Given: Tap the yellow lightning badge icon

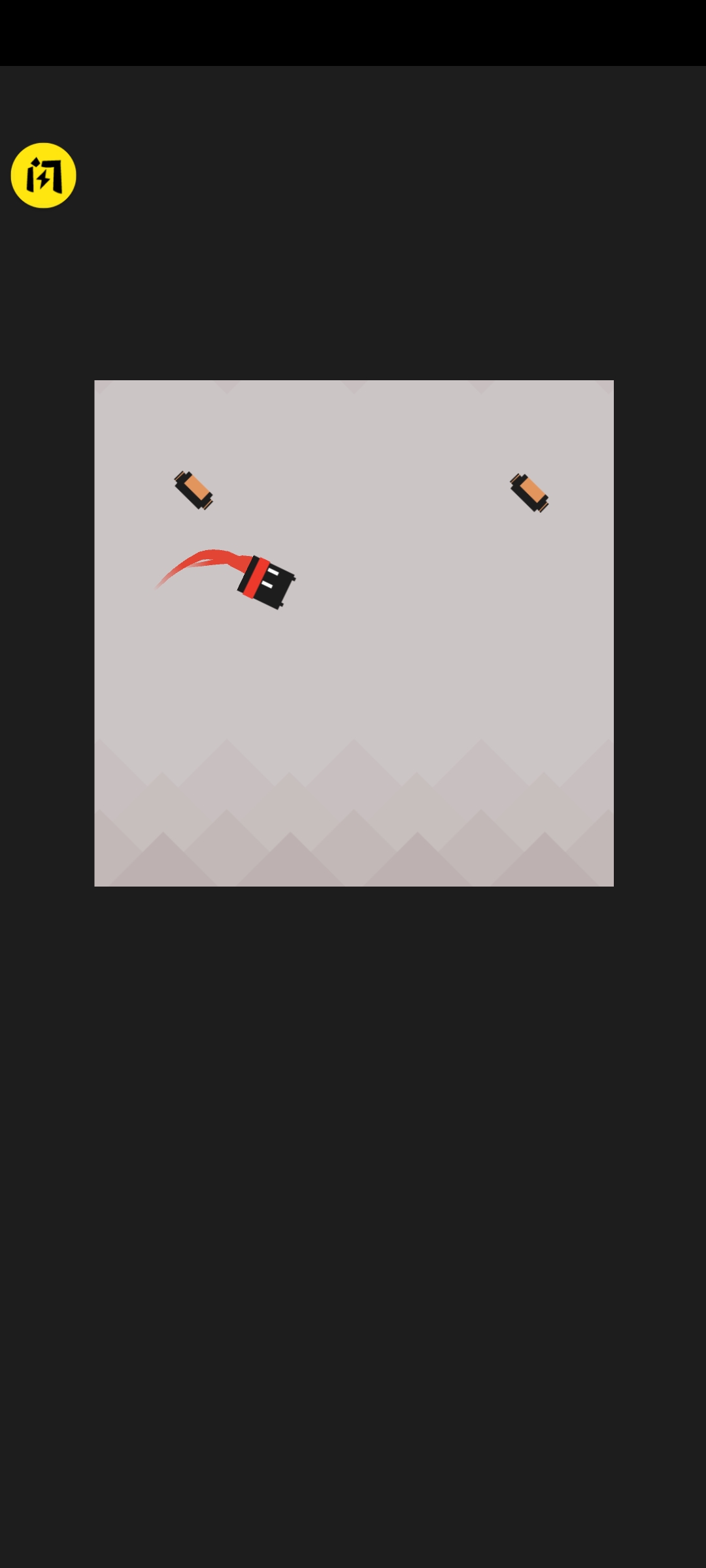Looking at the screenshot, I should tap(43, 175).
